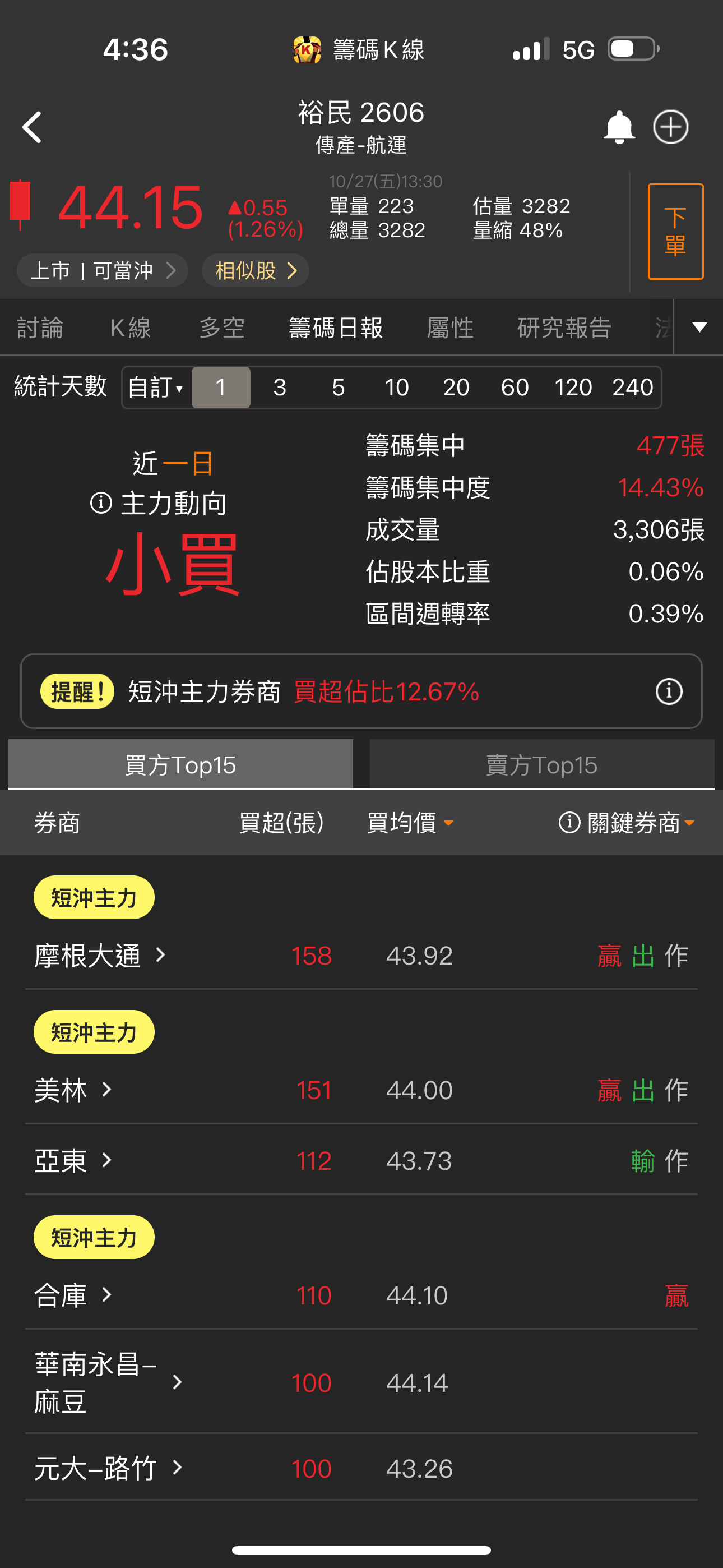Switch to the 賣方Top15 tab
723x1568 pixels.
[540, 765]
